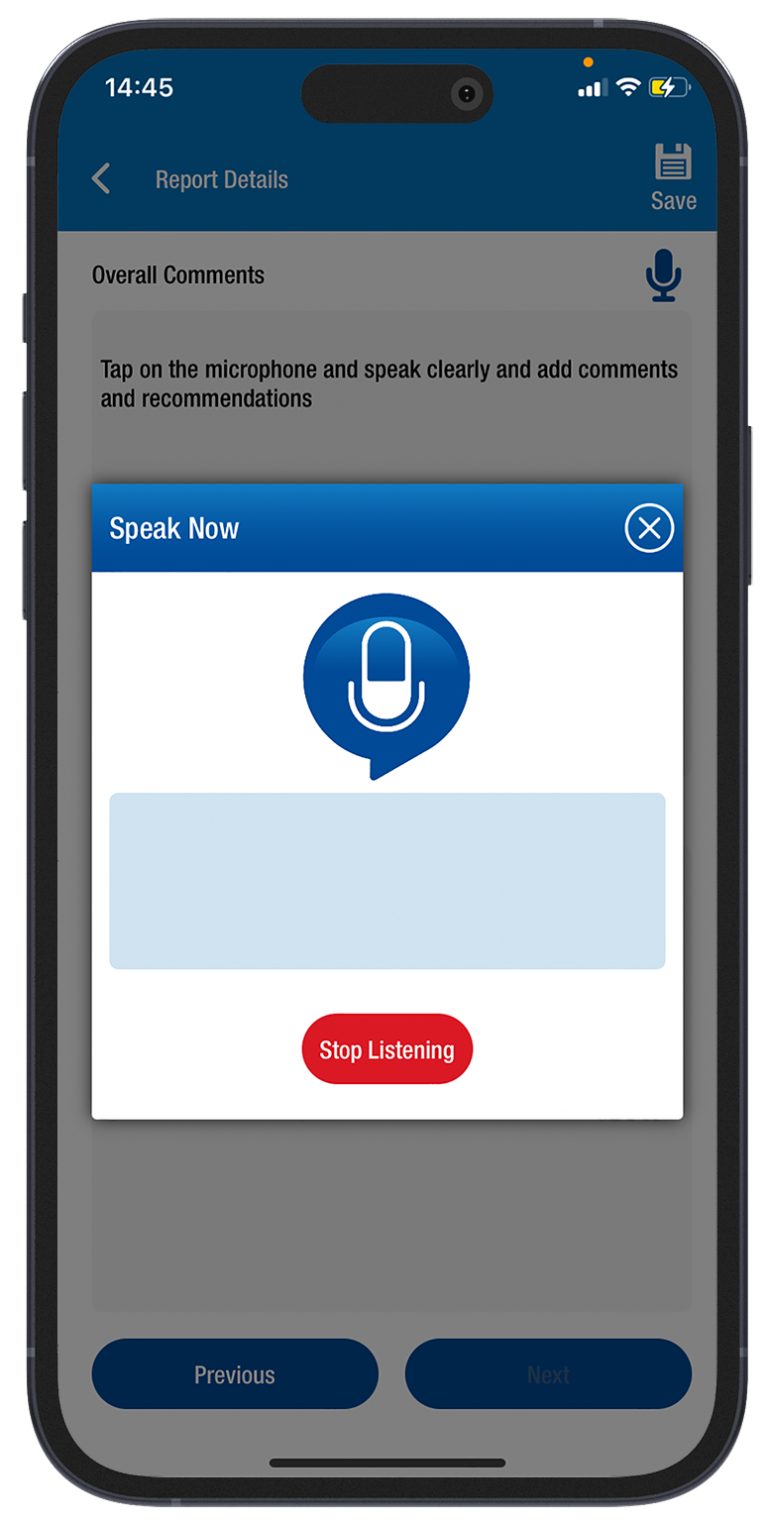
Task: Continue to the Next step
Action: [548, 1374]
